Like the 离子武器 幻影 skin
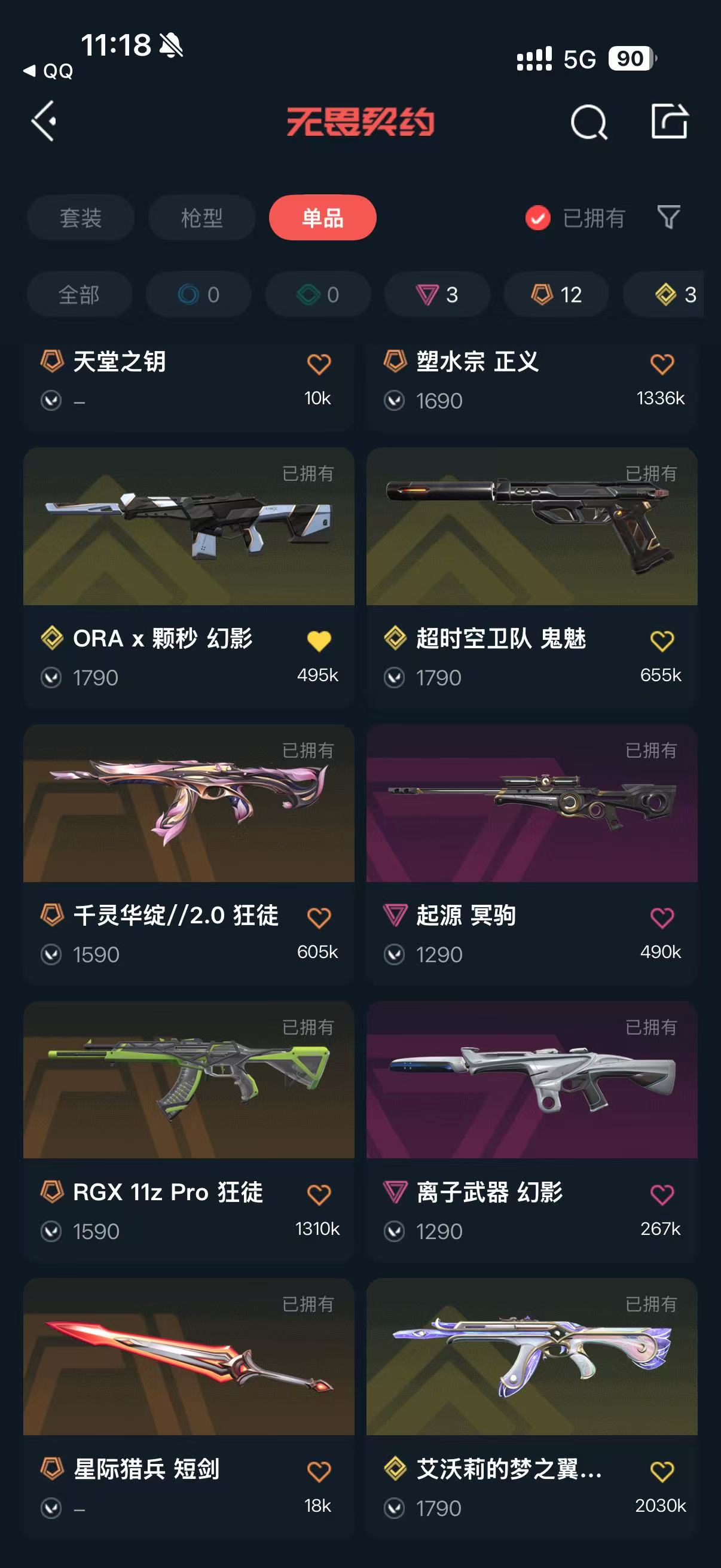This screenshot has height=1568, width=721. [x=662, y=1195]
